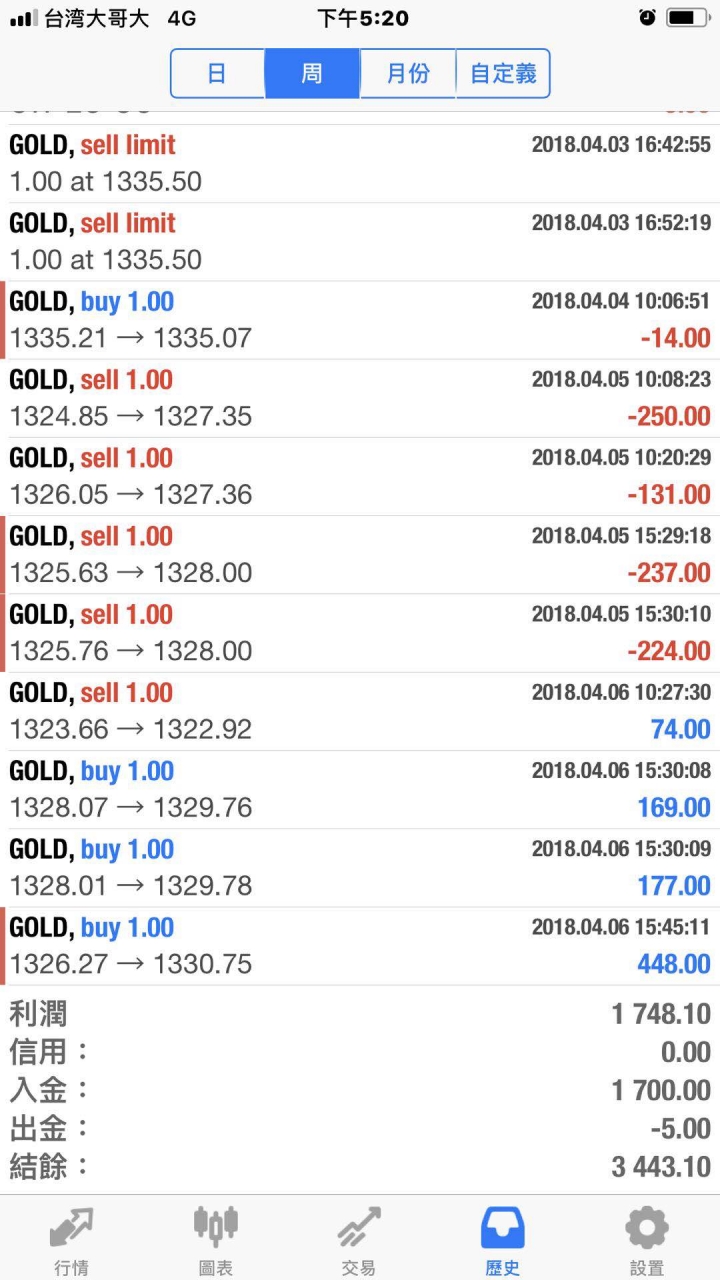This screenshot has height=1280, width=720.
Task: Open 設置 settings
Action: pyautogui.click(x=647, y=1238)
